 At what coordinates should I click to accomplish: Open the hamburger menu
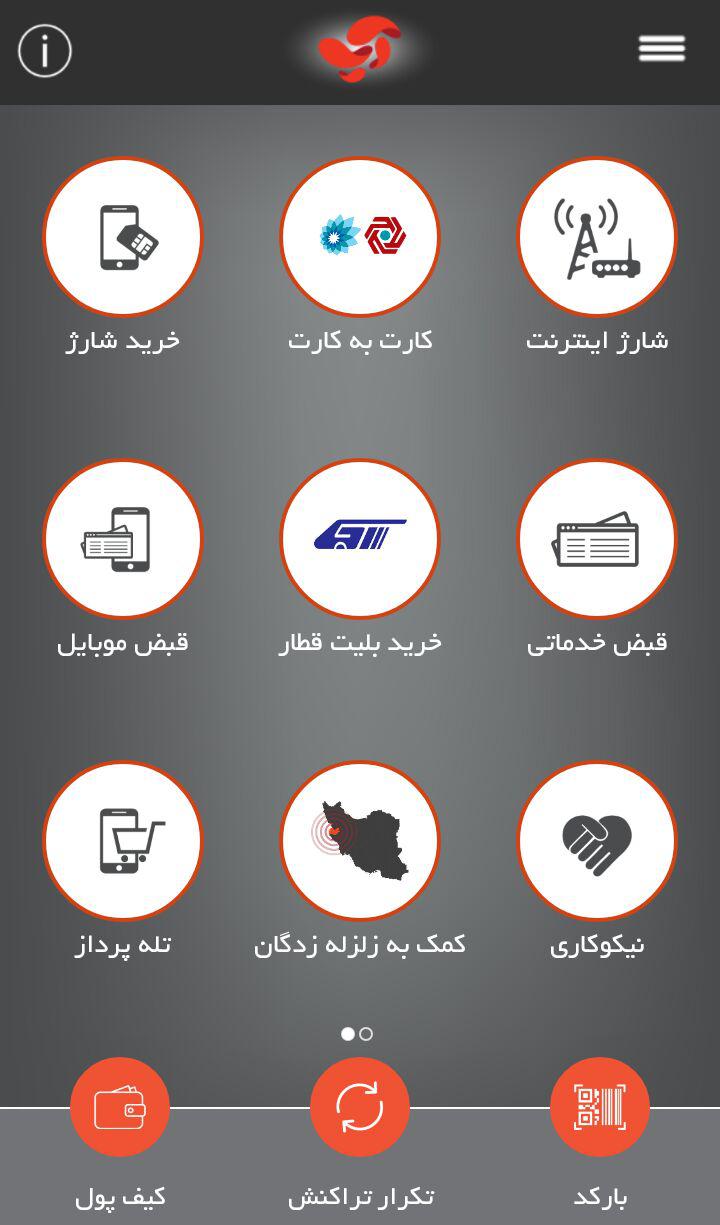[661, 48]
